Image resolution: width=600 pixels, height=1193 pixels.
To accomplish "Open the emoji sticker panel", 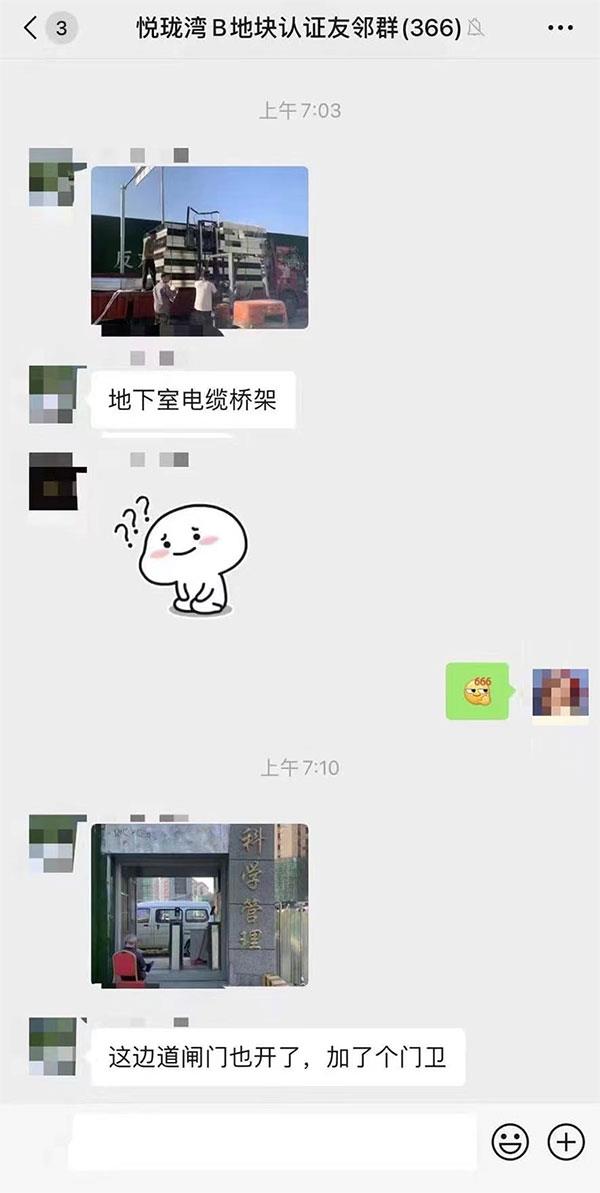I will (x=510, y=1141).
